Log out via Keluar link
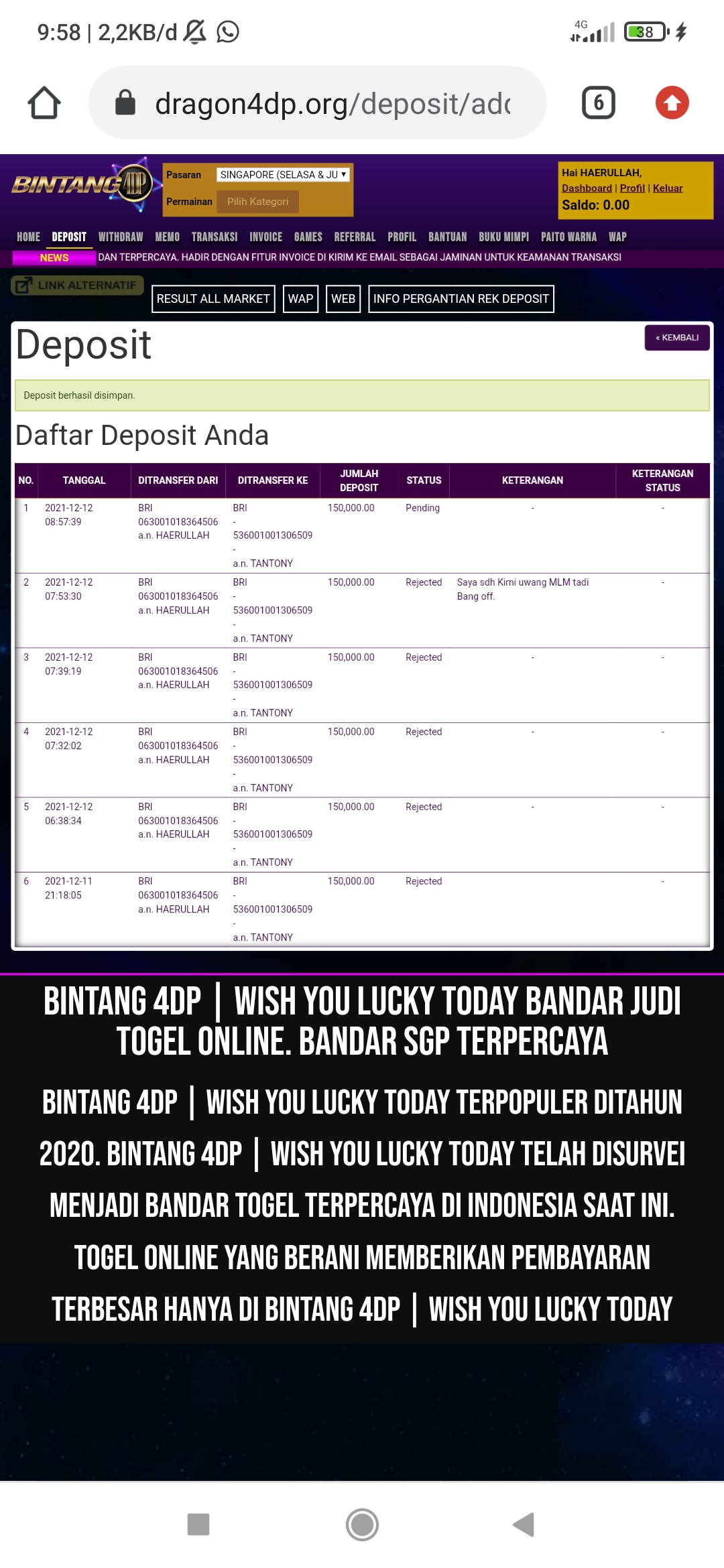The image size is (724, 1568). [x=668, y=188]
